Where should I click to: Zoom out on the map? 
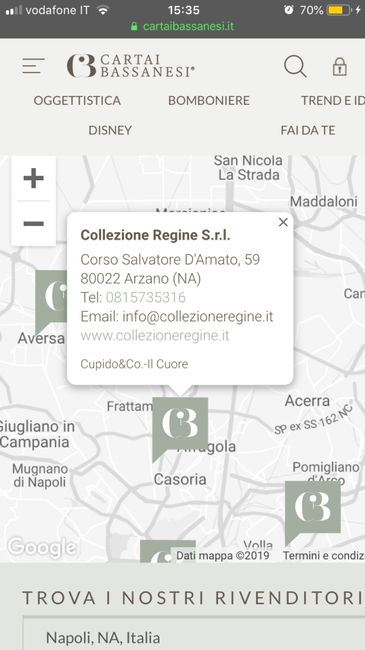click(x=34, y=224)
